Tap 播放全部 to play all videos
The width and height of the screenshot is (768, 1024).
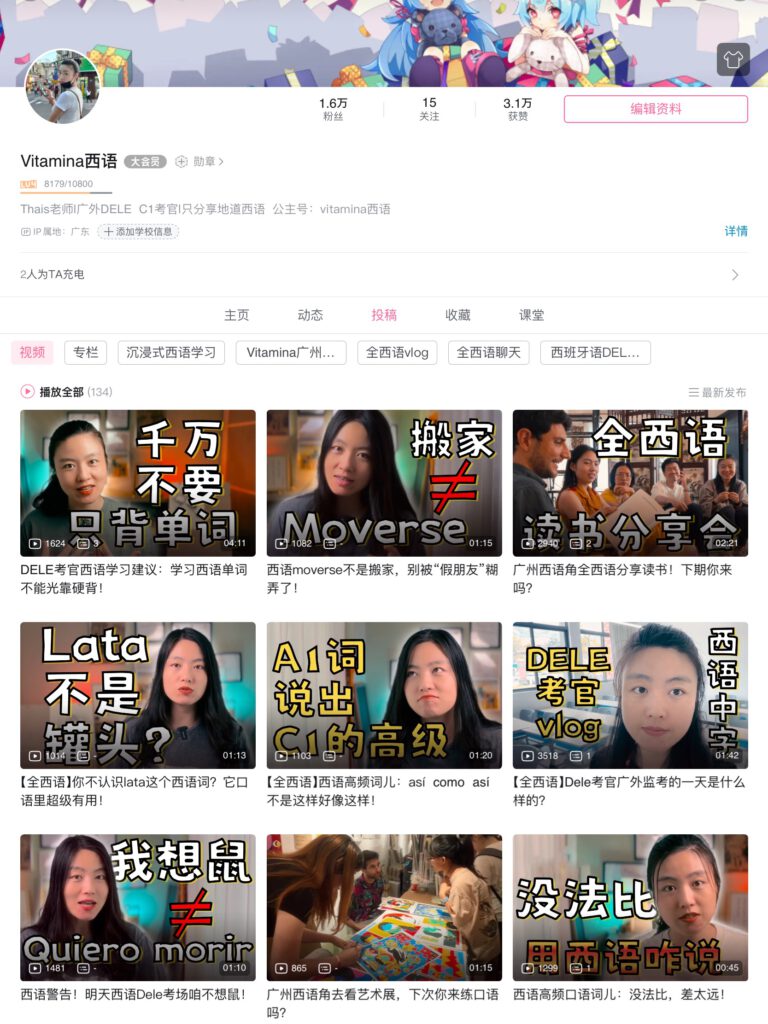click(60, 392)
